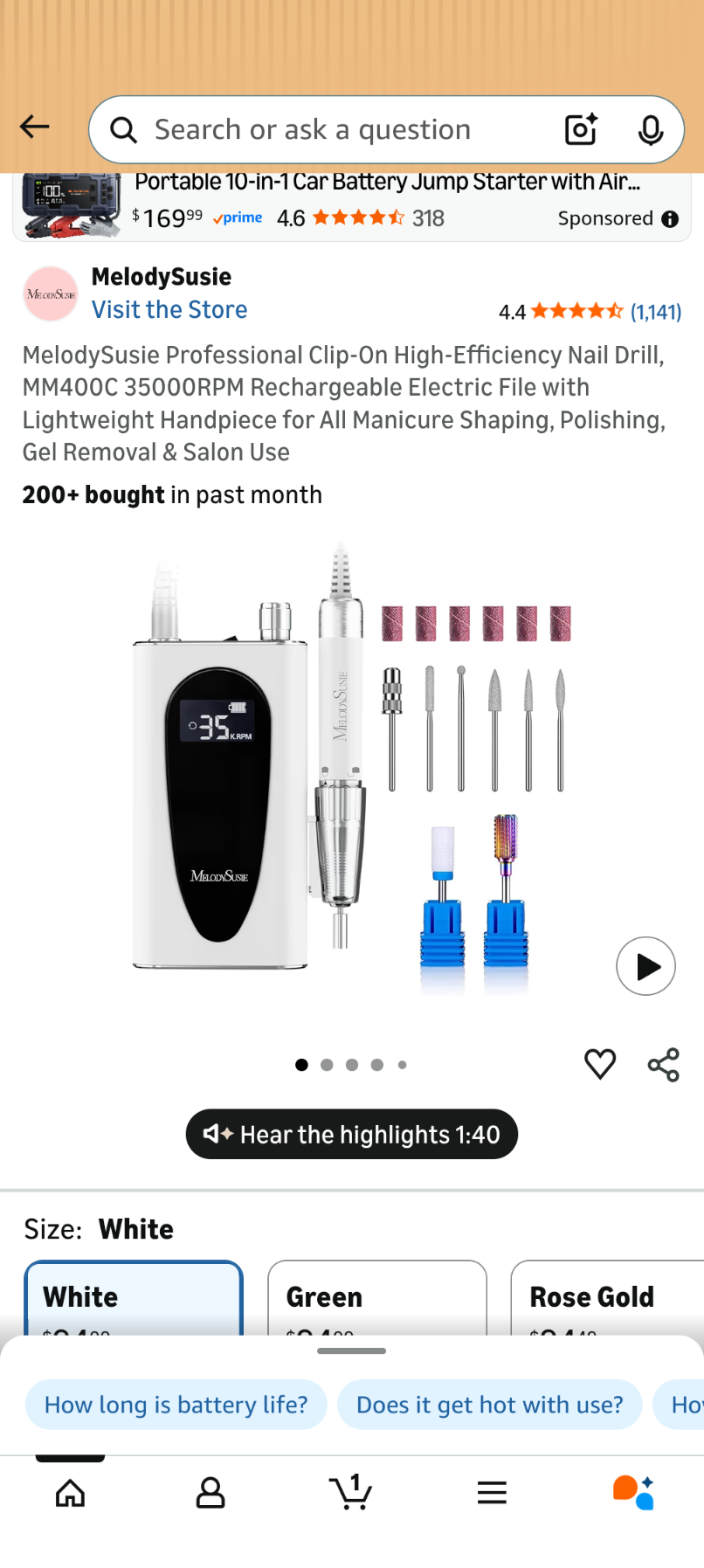704x1568 pixels.
Task: Choose the Rose Gold option
Action: click(606, 1298)
